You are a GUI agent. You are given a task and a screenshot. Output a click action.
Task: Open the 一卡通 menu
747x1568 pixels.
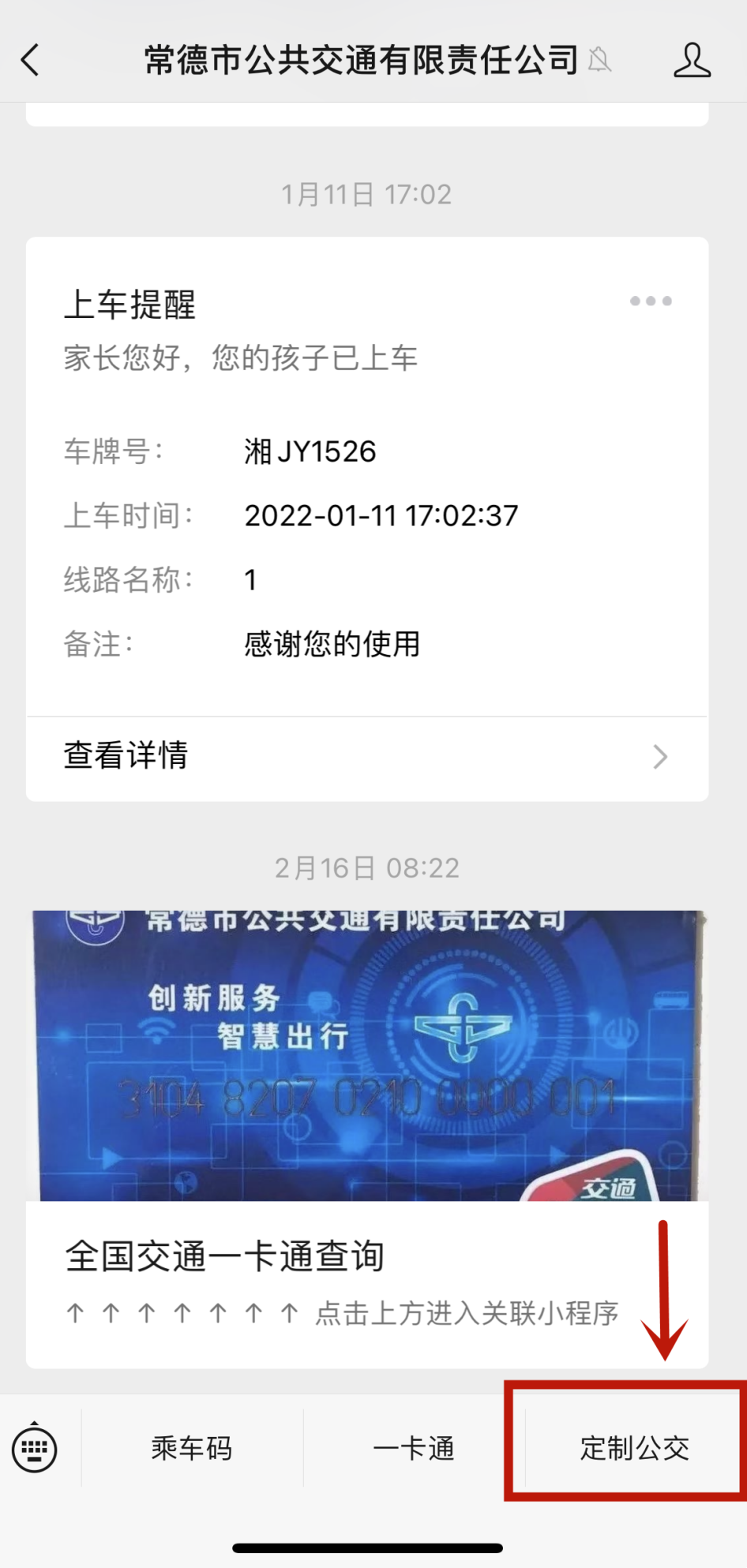pos(414,1448)
